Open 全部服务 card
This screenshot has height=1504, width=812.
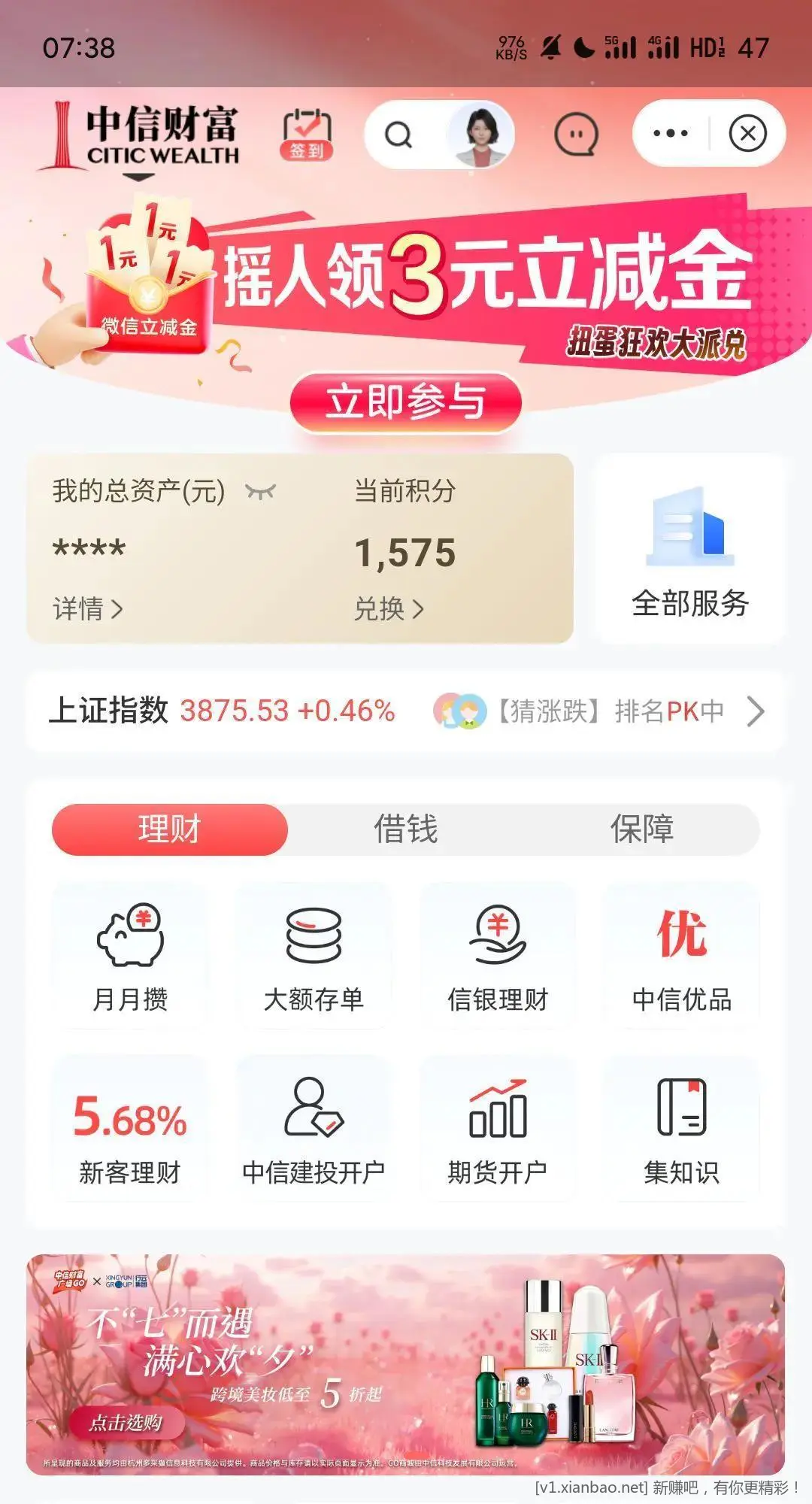689,550
